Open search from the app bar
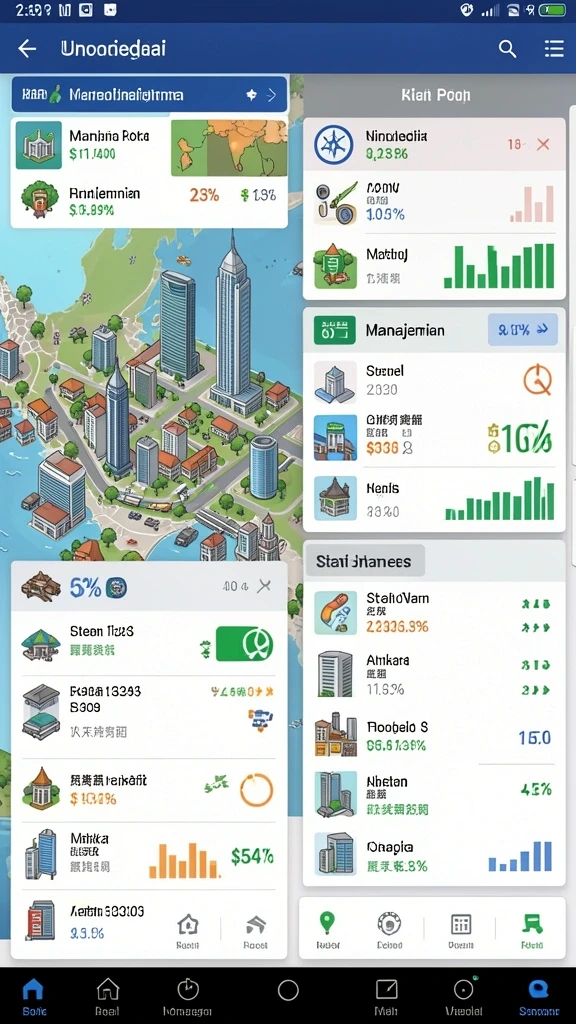 pyautogui.click(x=507, y=48)
